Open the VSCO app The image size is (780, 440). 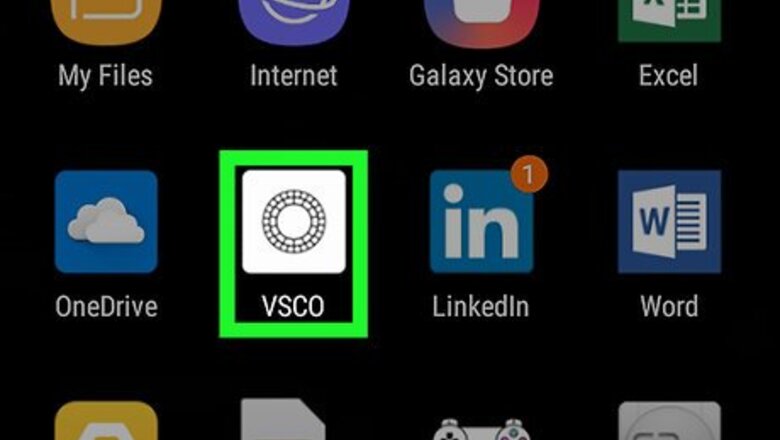(293, 221)
